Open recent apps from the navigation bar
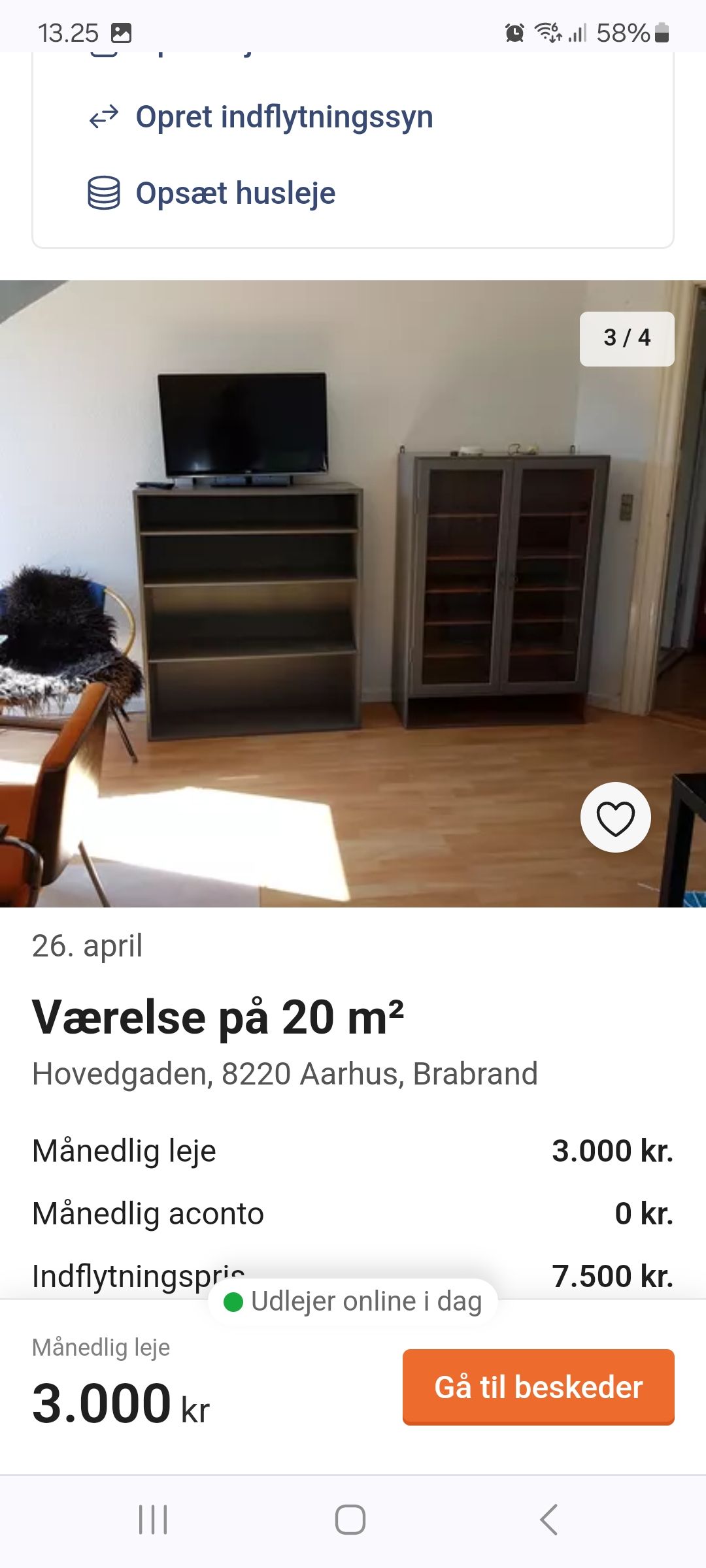The height and width of the screenshot is (1568, 706). pos(154,1520)
